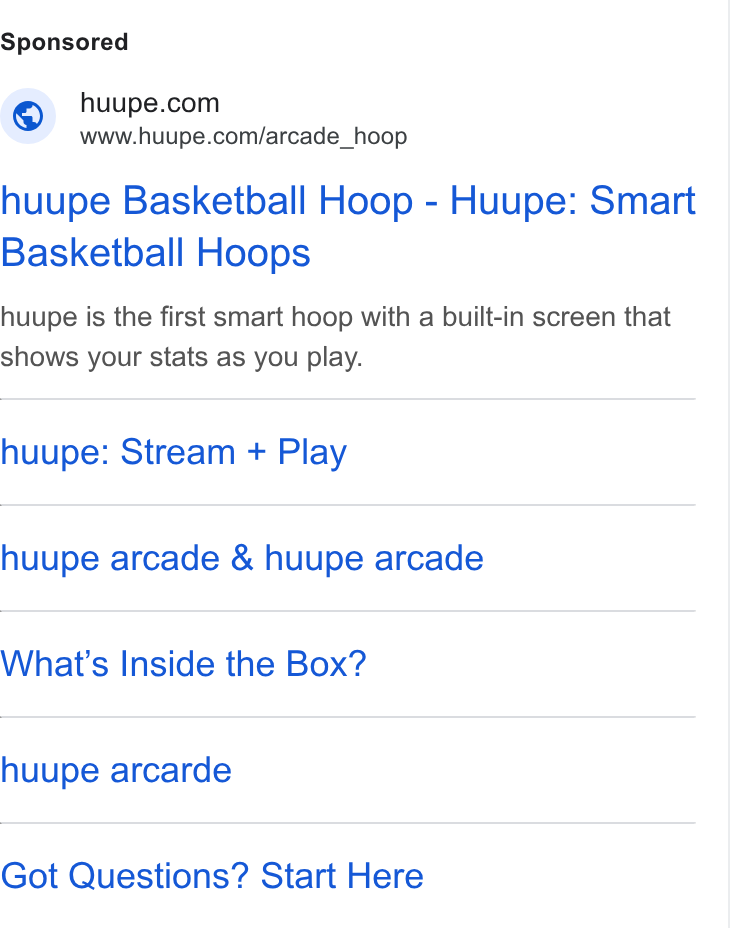Visit huupe arcade & huupe arcade link

[242, 558]
